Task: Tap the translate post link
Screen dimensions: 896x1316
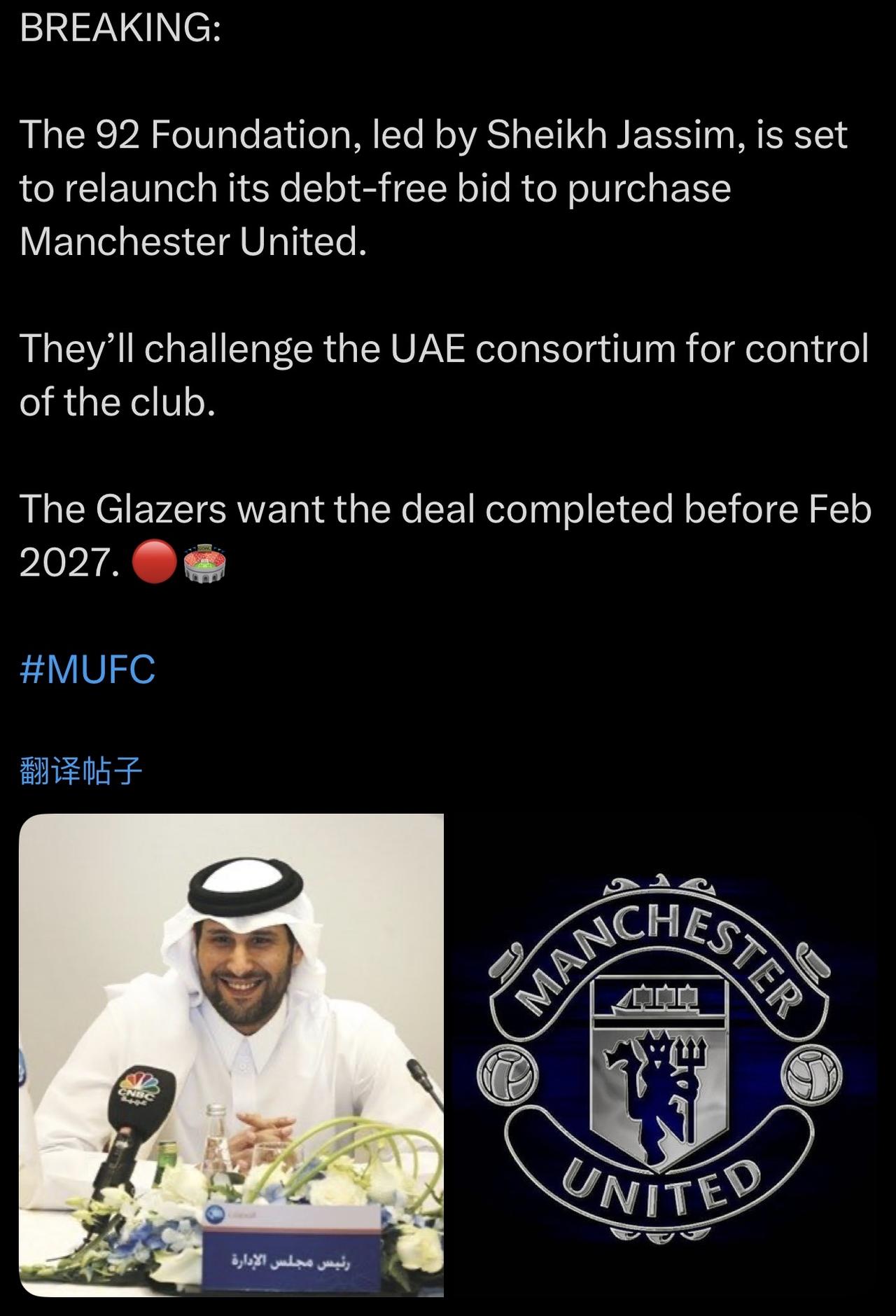Action: point(81,771)
